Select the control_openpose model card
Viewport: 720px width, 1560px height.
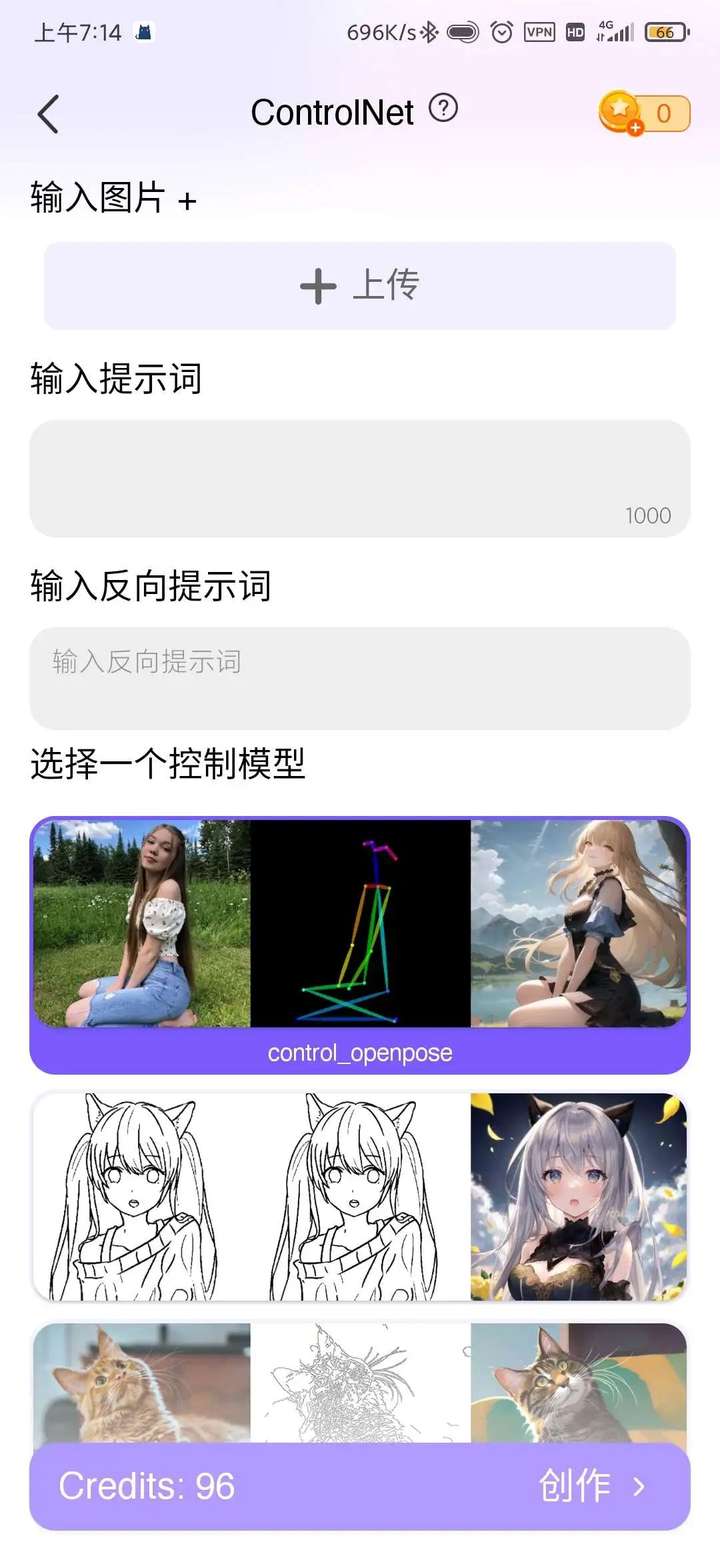360,945
